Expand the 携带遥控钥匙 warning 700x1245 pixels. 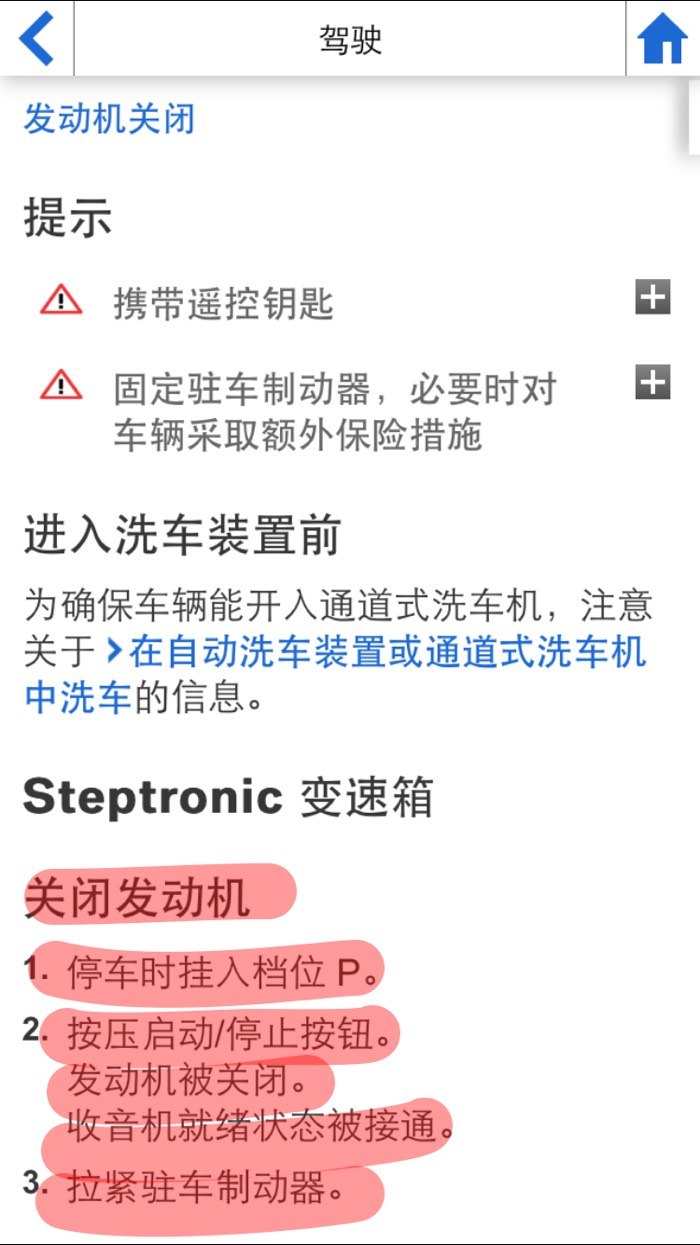[x=652, y=297]
